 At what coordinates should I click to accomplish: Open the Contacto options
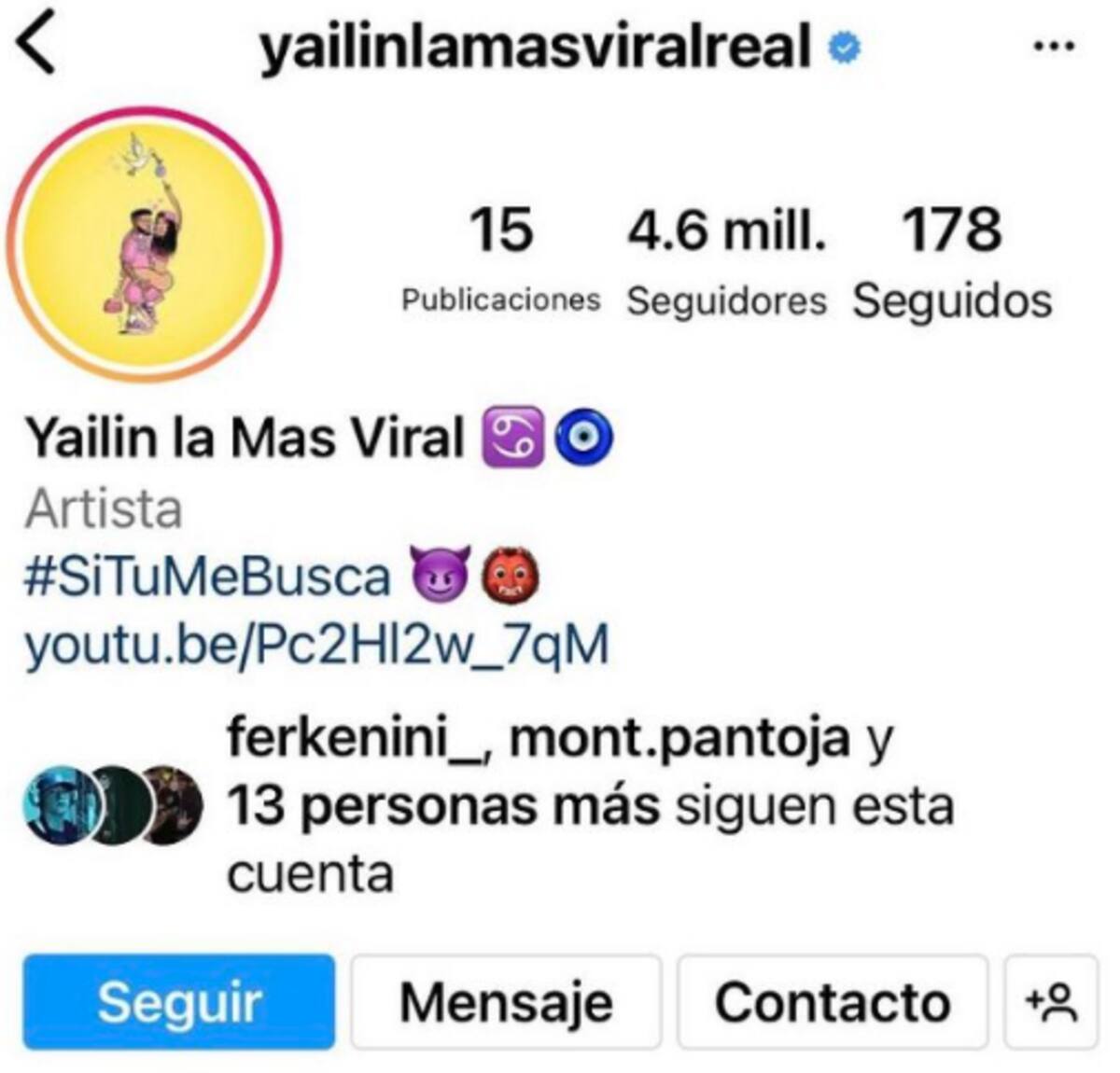832,1002
